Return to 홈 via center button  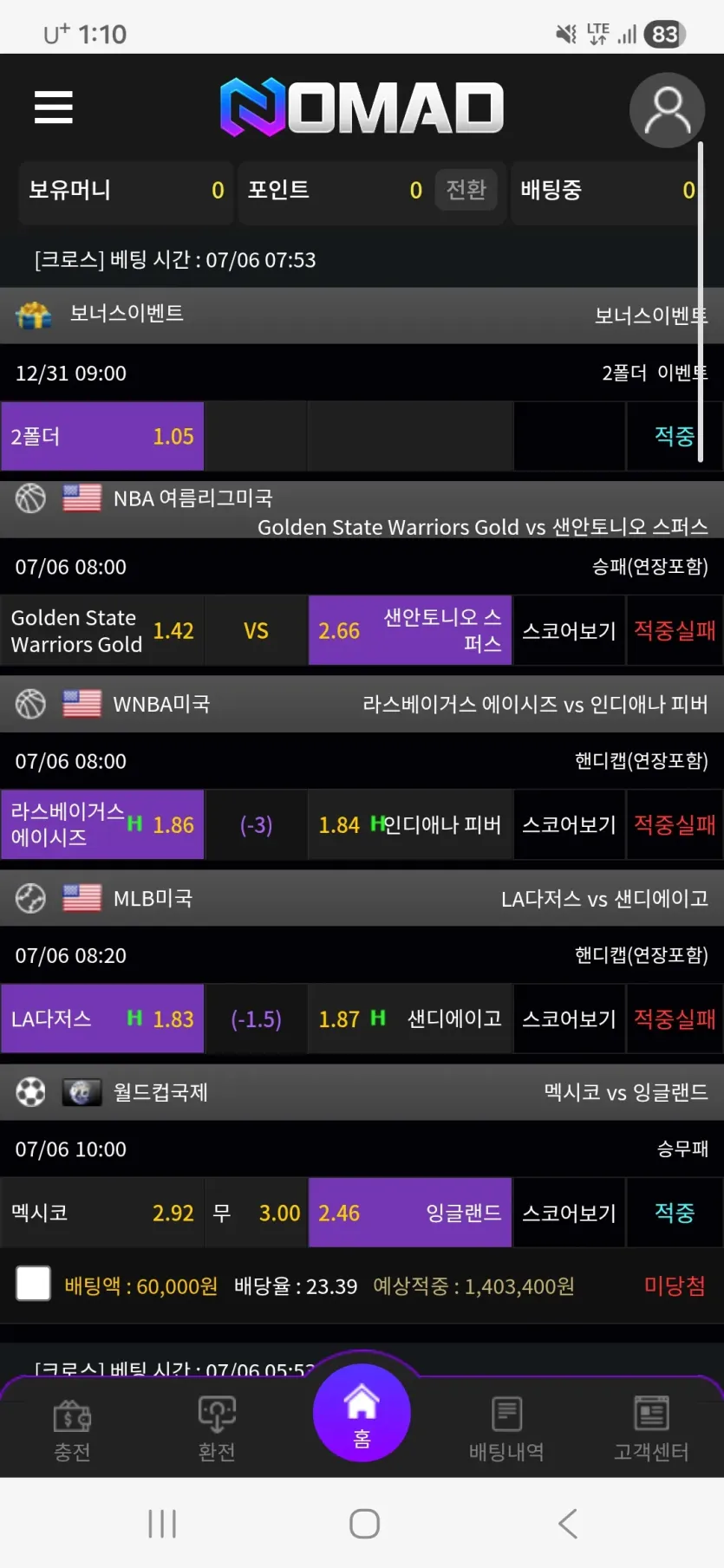pyautogui.click(x=362, y=1413)
